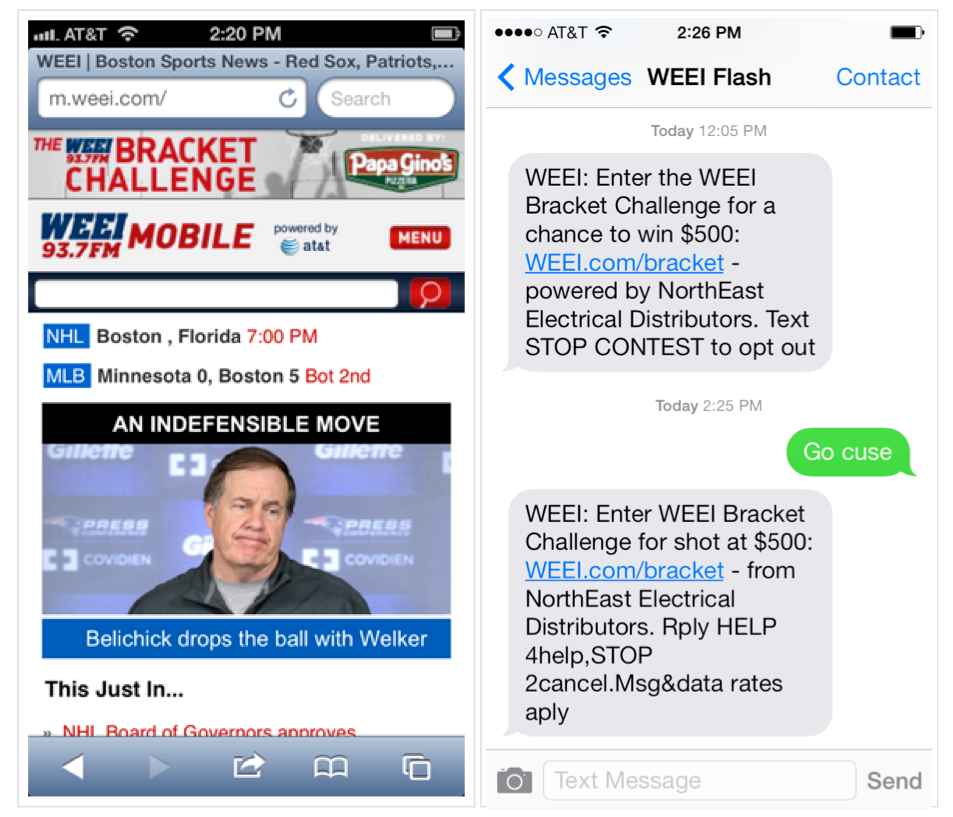Open the Safari share sheet

pyautogui.click(x=248, y=766)
